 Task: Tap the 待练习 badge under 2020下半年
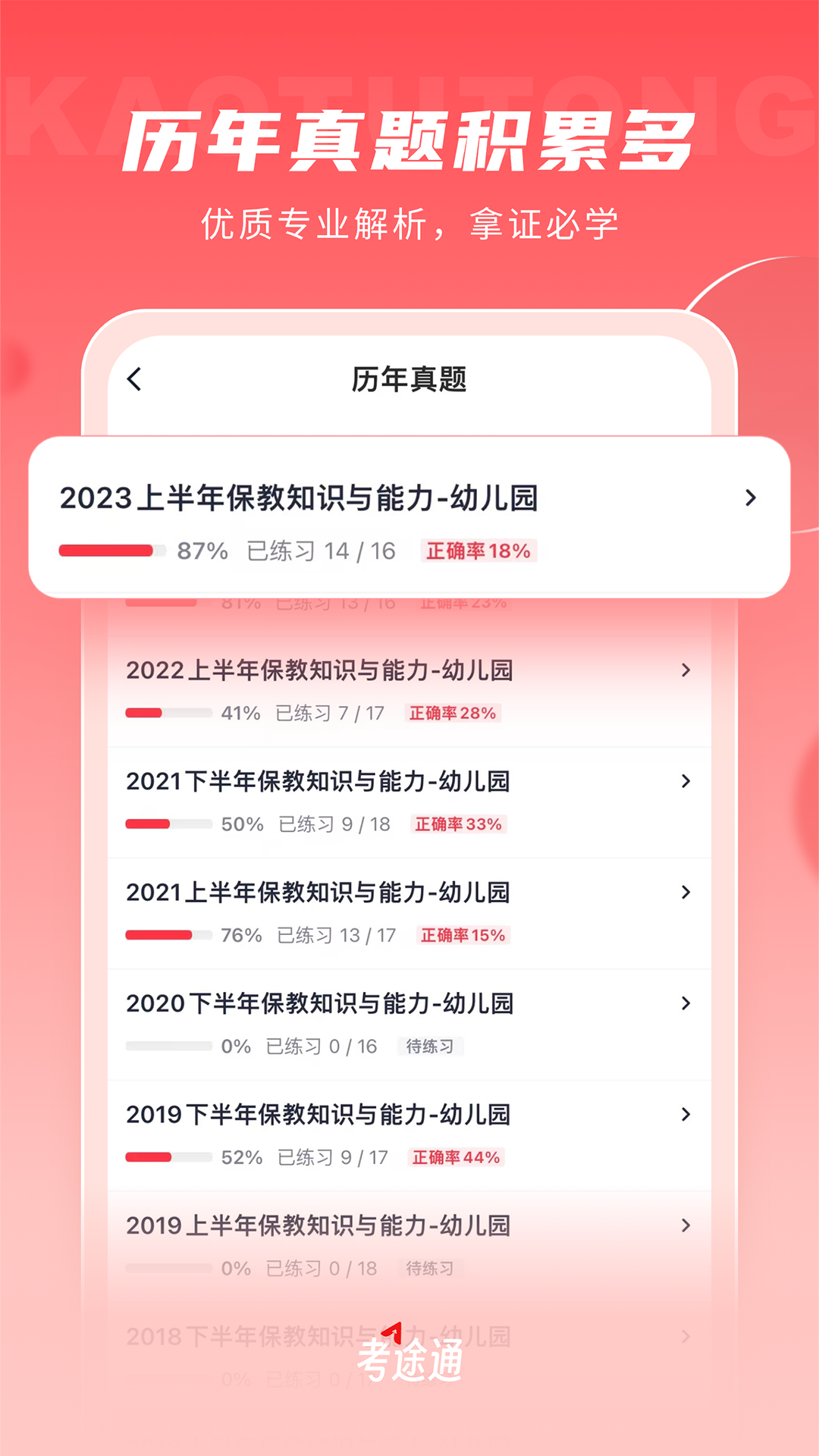coord(432,1047)
